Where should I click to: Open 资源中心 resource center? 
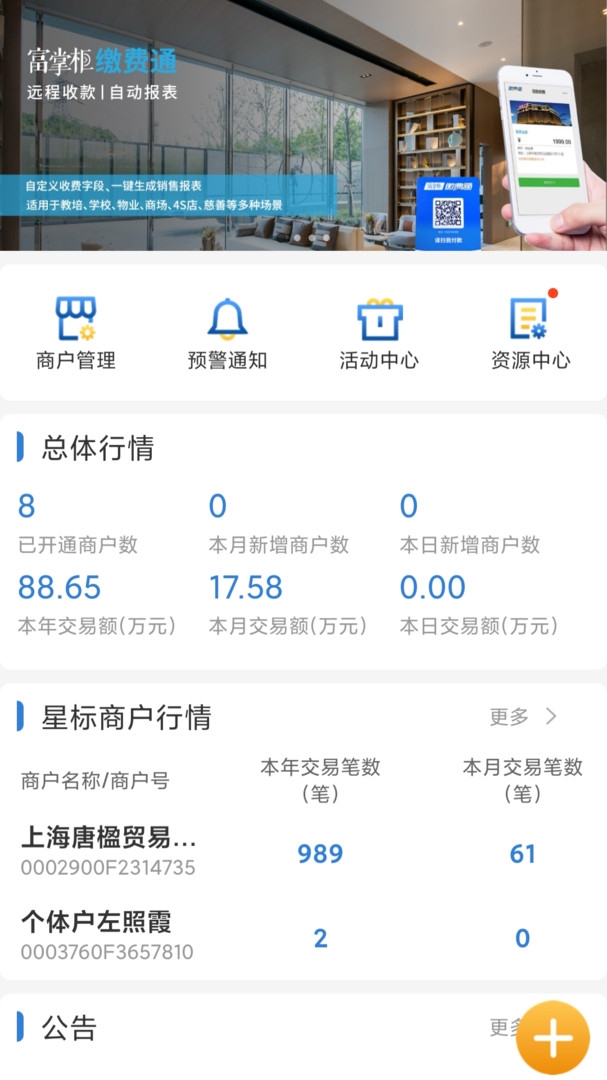530,334
